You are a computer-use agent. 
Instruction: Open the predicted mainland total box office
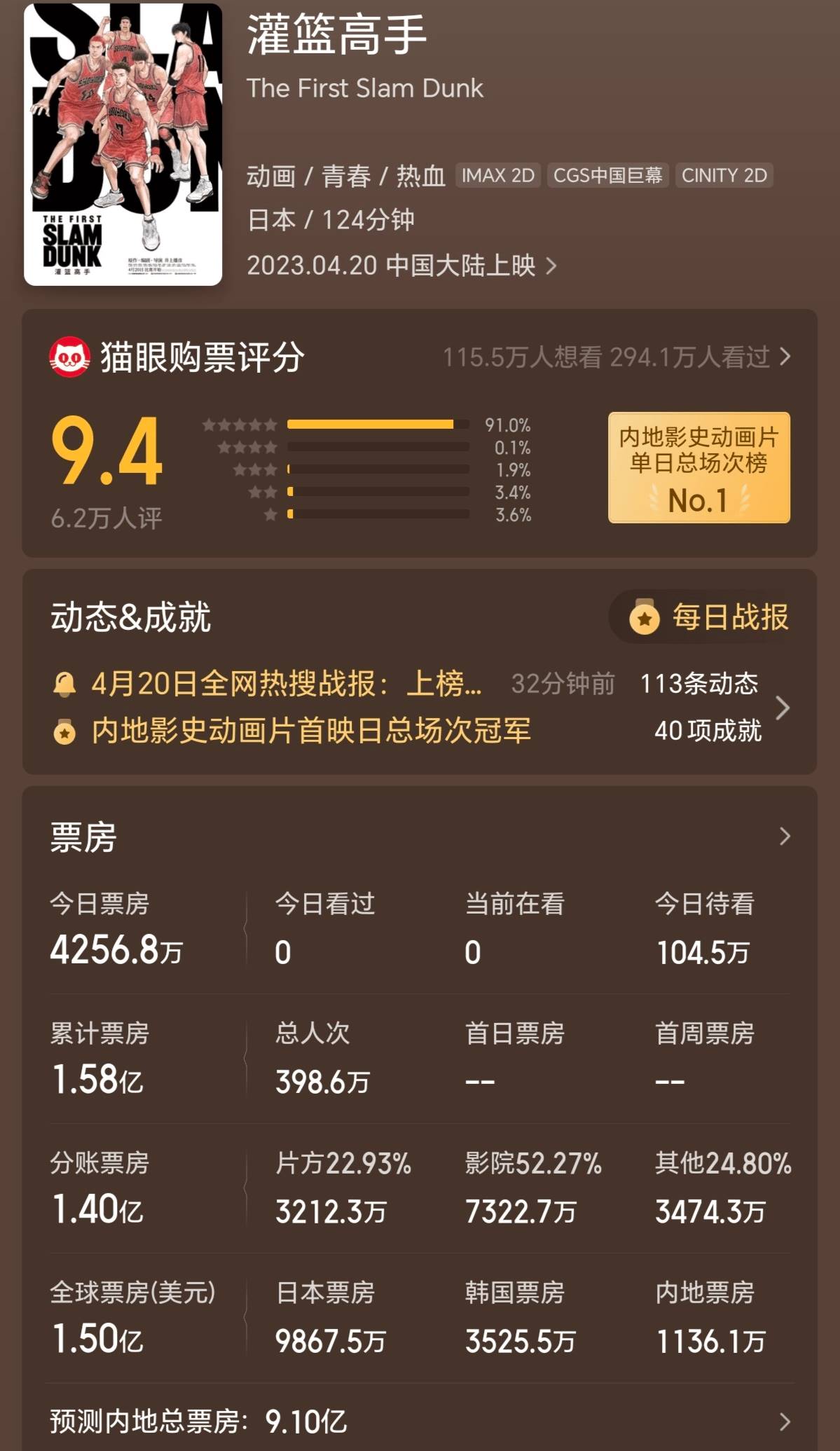click(419, 1422)
